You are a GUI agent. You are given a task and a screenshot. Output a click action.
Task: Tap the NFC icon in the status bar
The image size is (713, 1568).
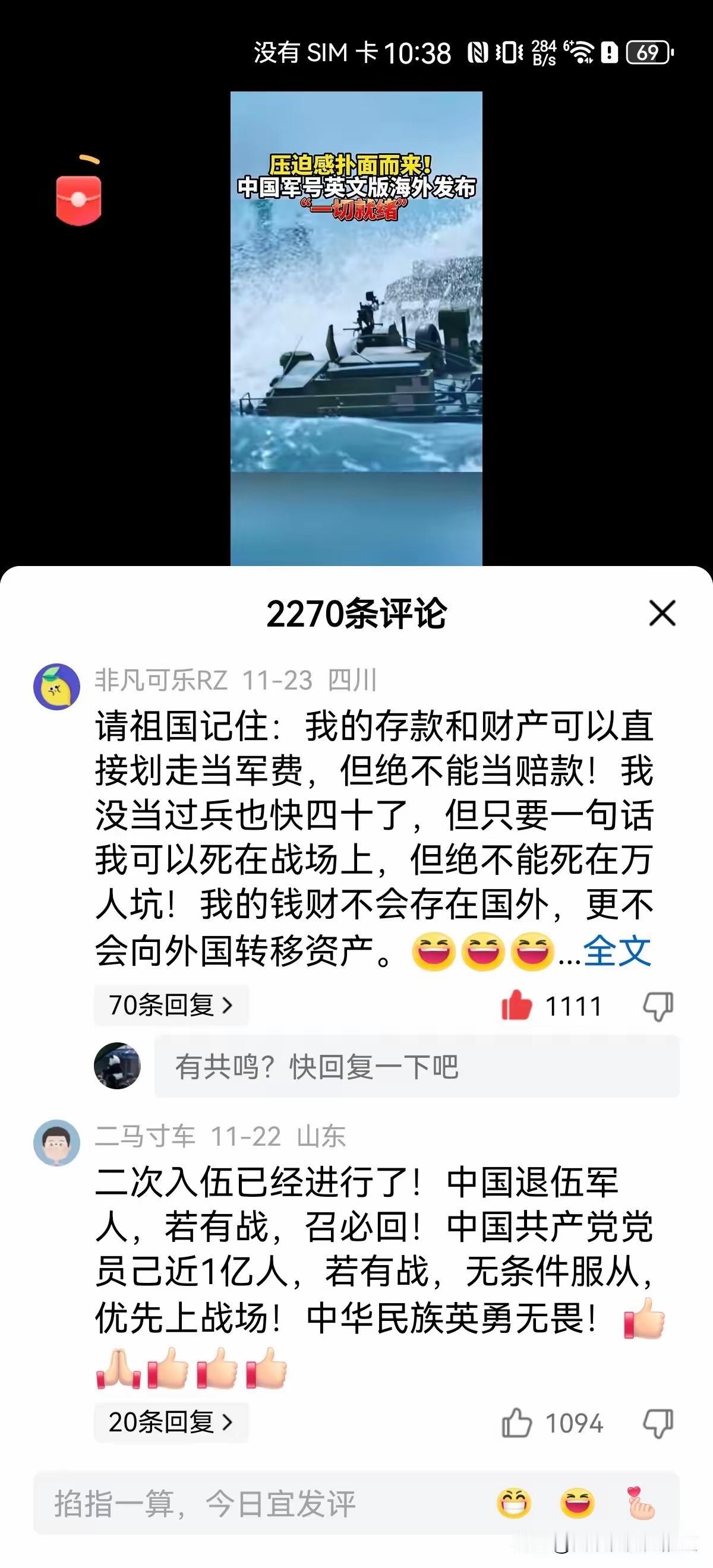click(478, 53)
